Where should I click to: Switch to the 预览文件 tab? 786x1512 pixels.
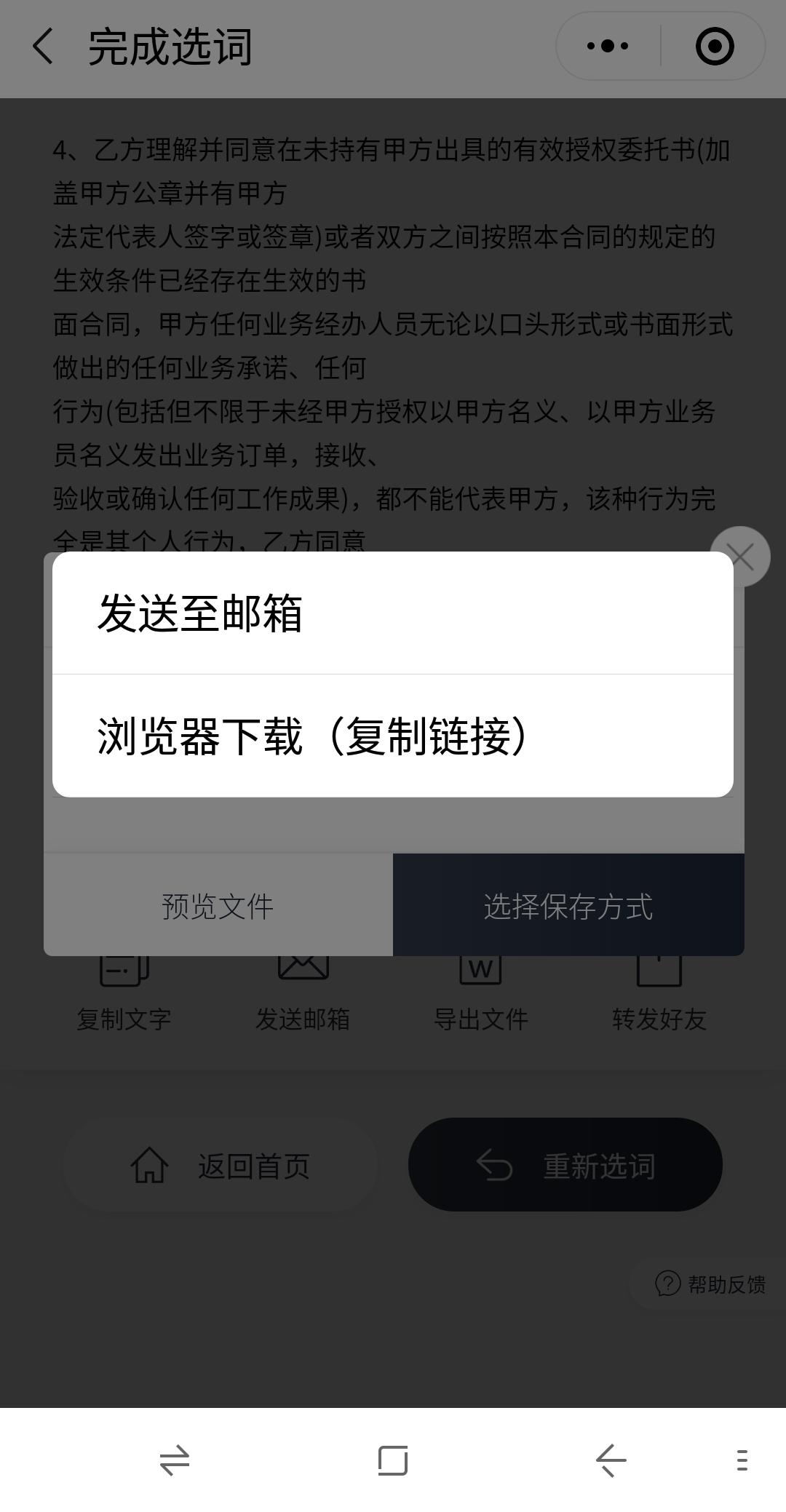point(217,904)
